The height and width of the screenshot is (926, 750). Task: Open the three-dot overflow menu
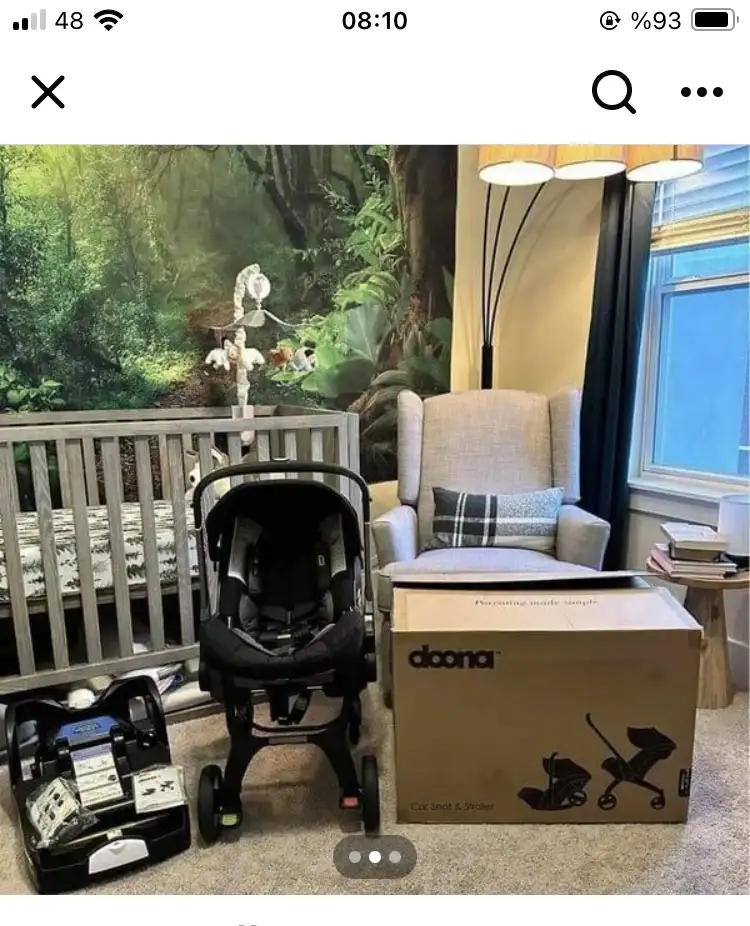(x=701, y=92)
